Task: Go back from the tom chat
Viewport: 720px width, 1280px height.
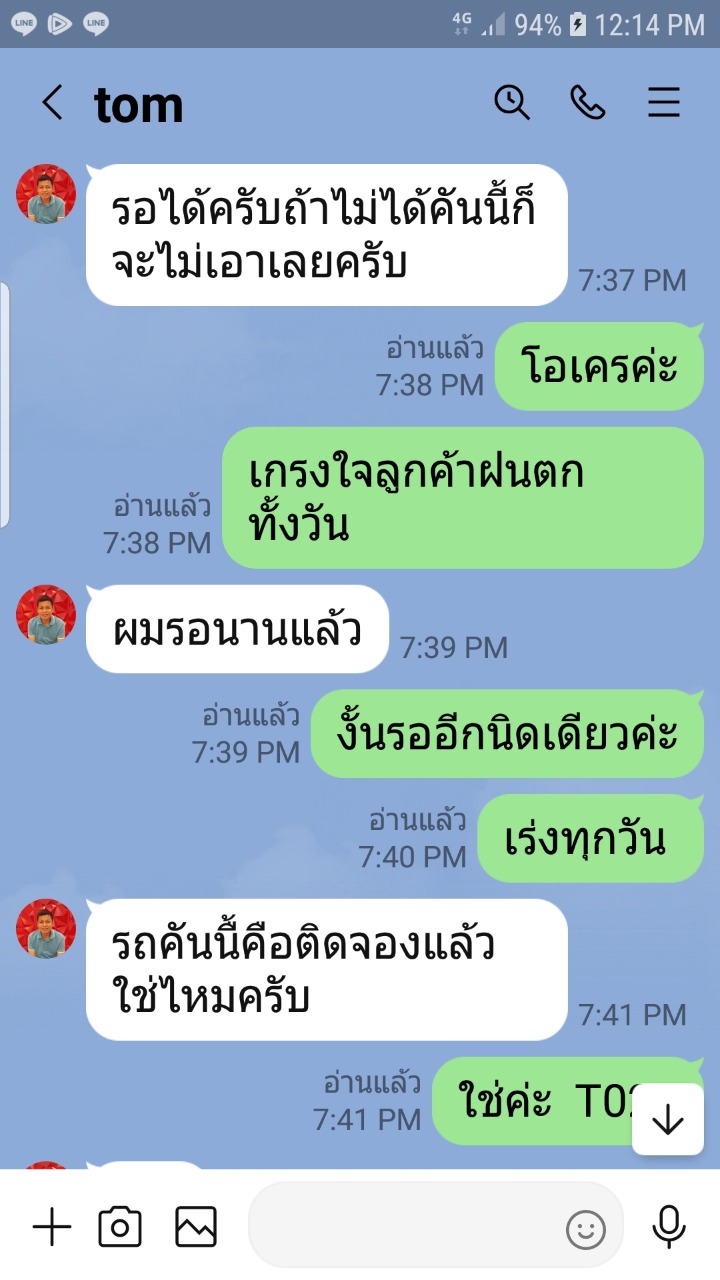Action: 52,103
